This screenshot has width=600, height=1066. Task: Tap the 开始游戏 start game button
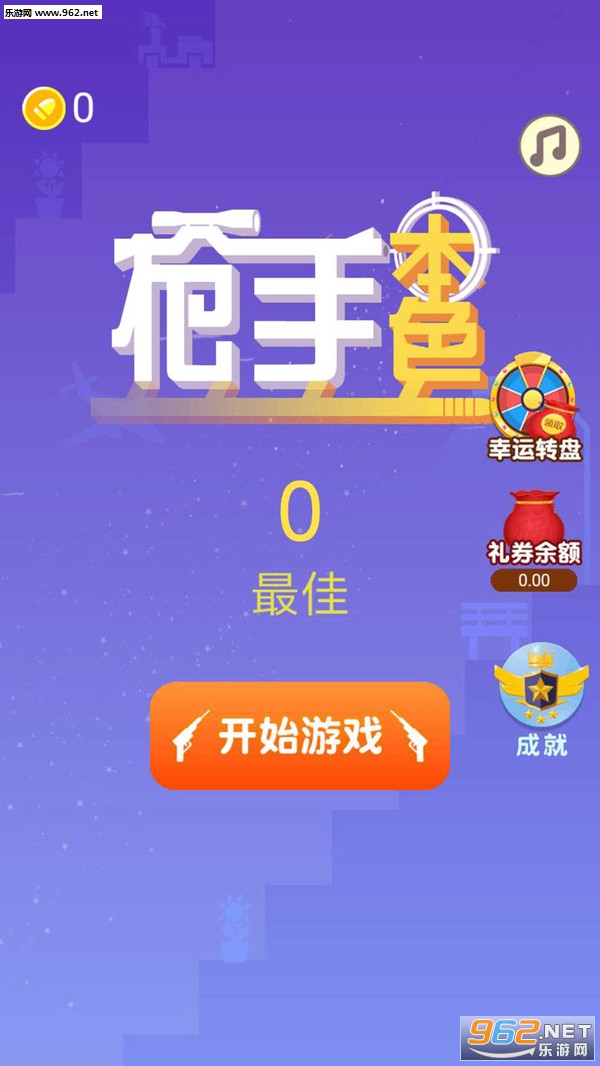click(300, 737)
